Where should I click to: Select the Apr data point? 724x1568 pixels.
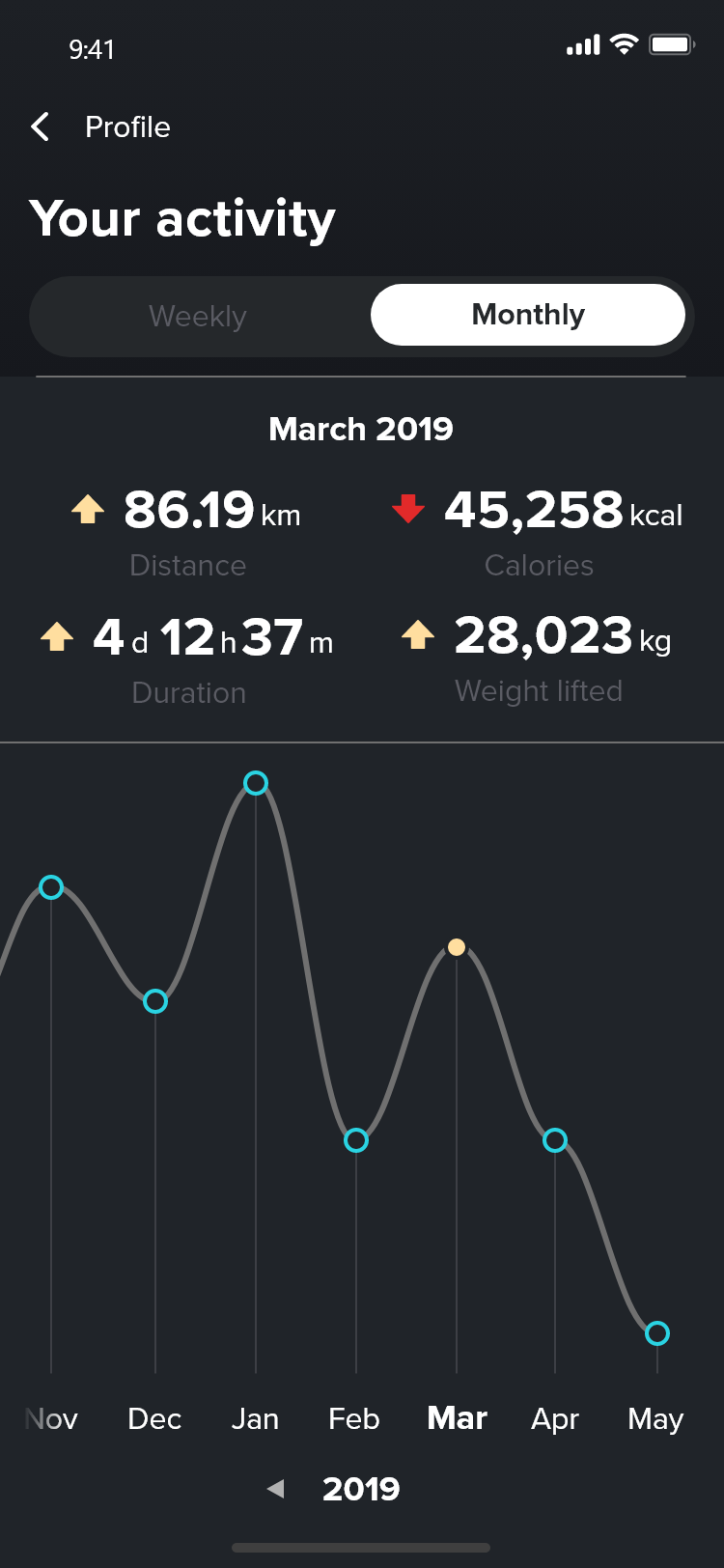tap(555, 1140)
